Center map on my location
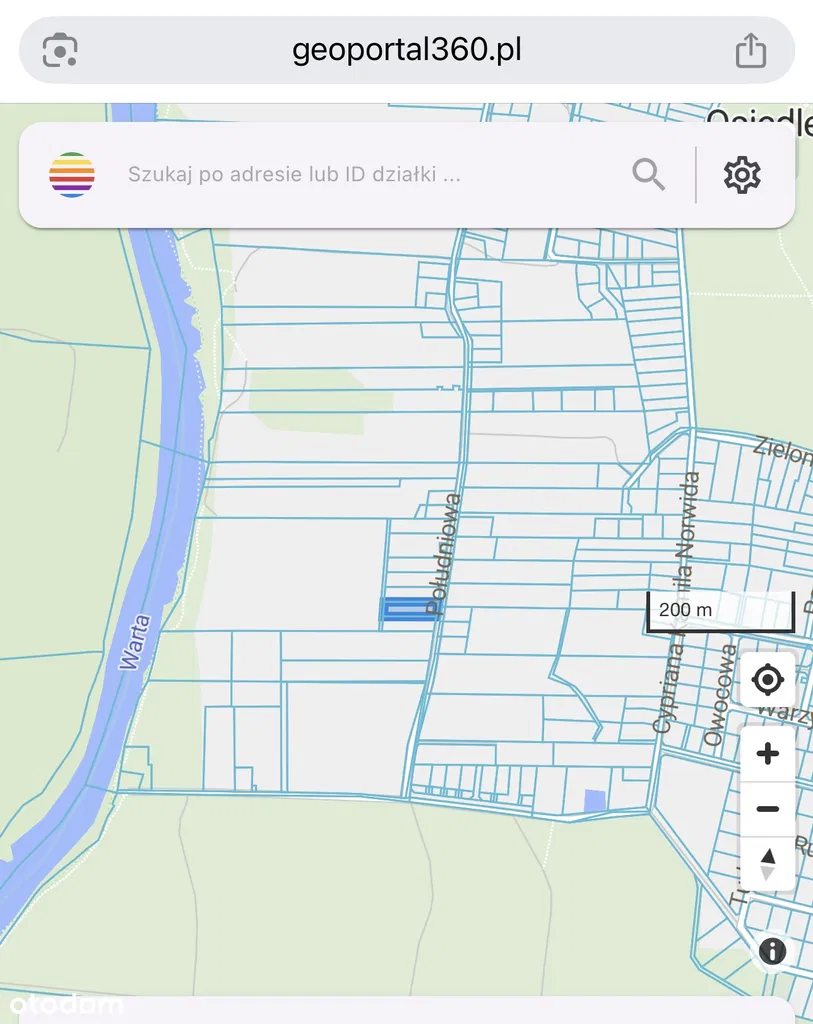The image size is (813, 1024). (x=767, y=680)
